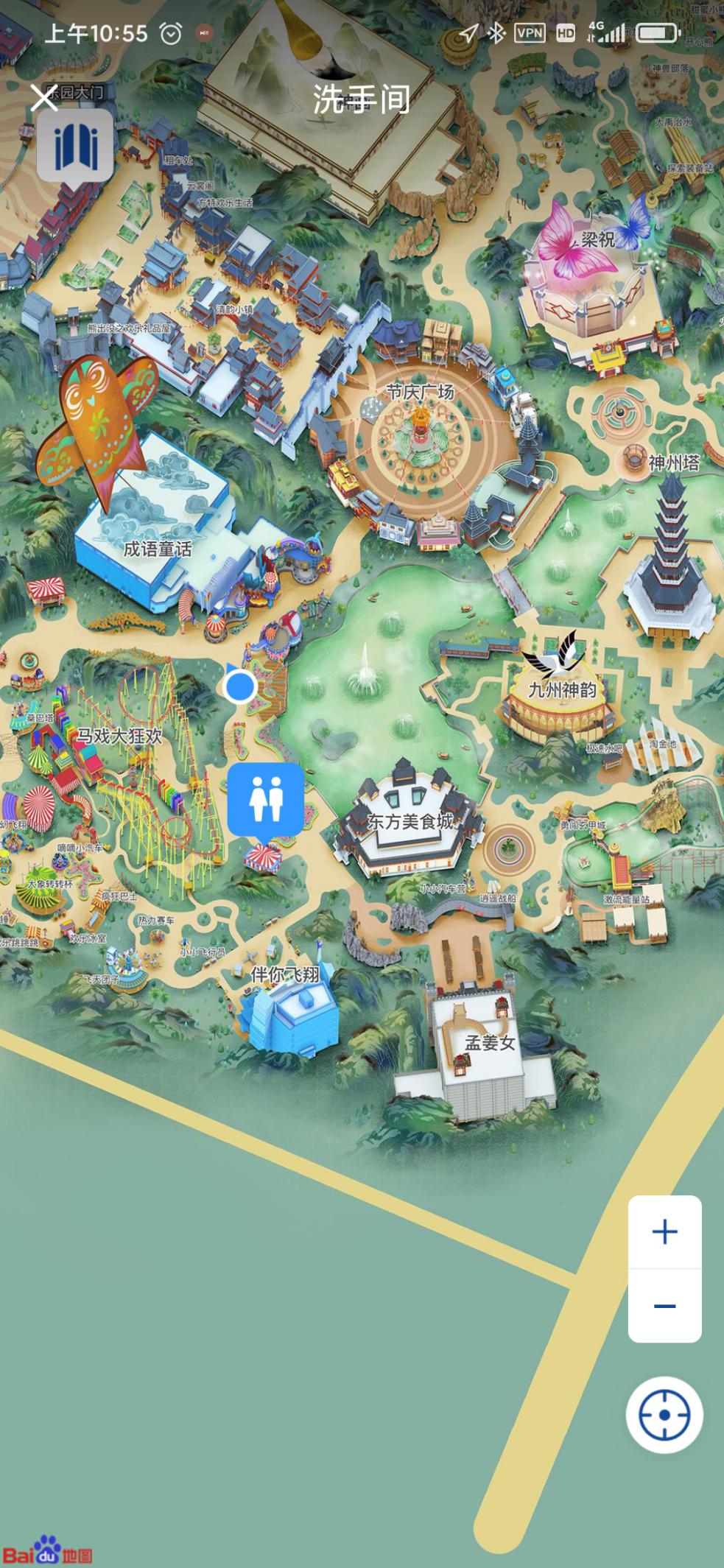724x1568 pixels.
Task: Zoom in on the map
Action: tap(664, 1231)
